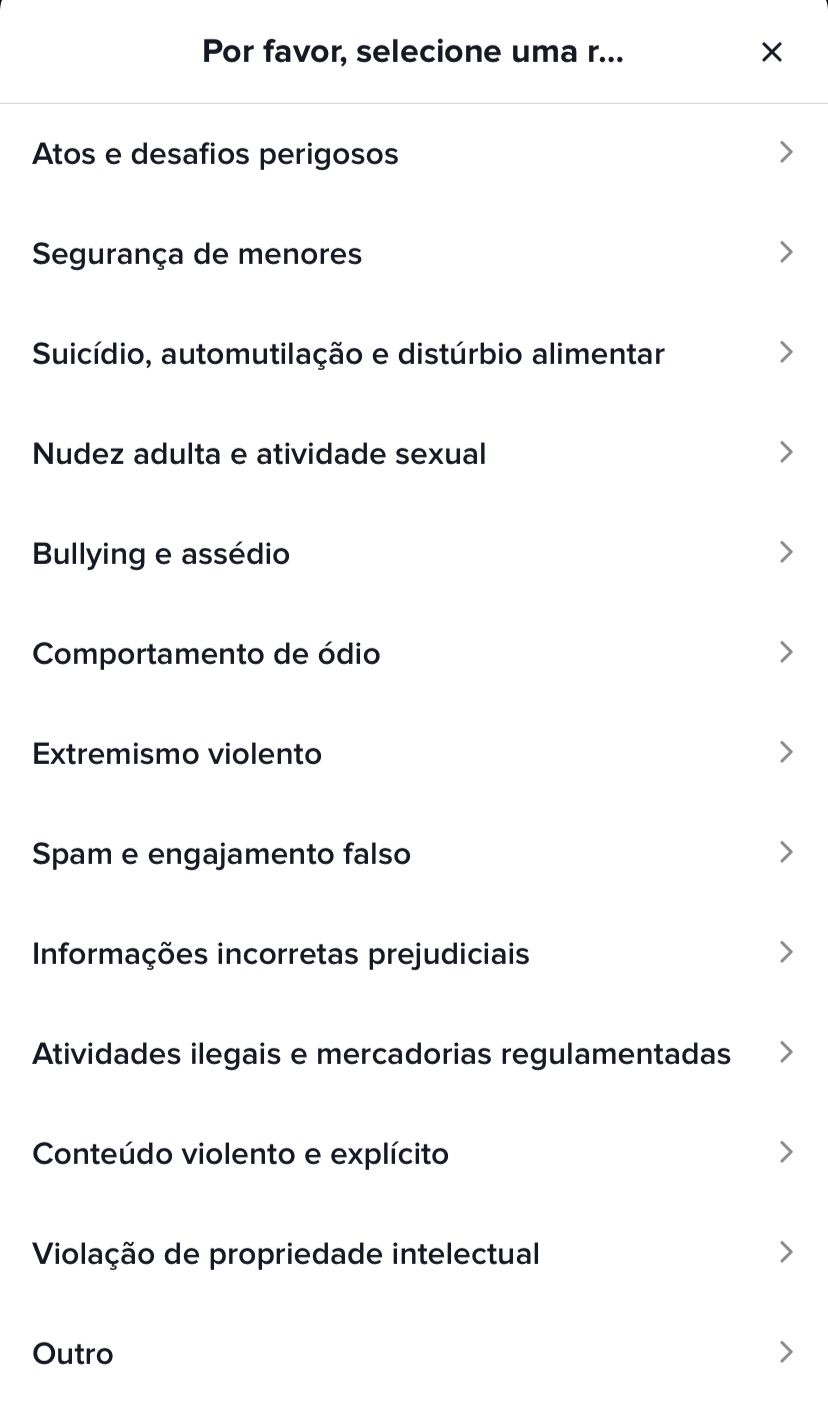Choose Bullying e assédio reason
Screen dimensions: 828x1416
click(x=414, y=554)
